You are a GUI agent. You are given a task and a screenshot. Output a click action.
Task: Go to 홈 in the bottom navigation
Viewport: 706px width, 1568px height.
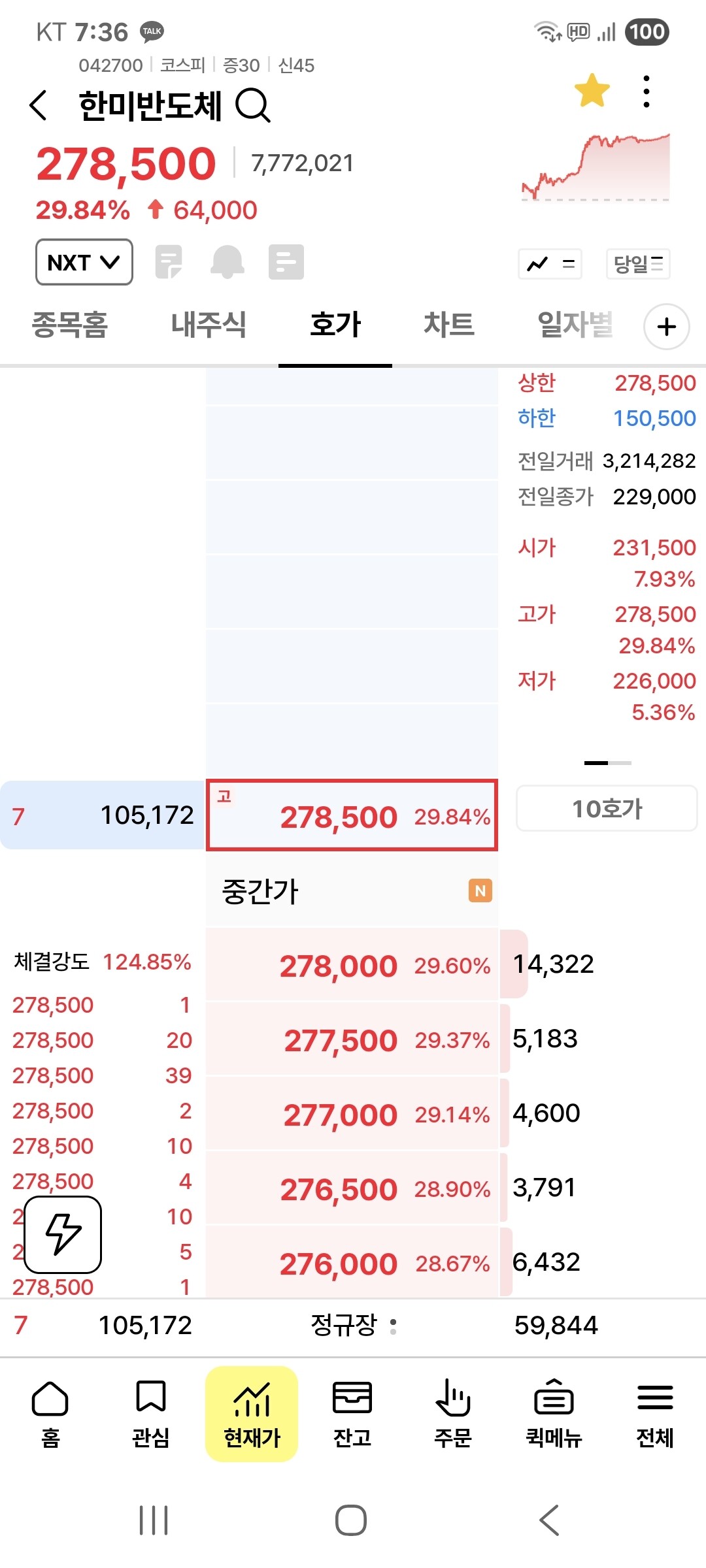[x=50, y=1414]
